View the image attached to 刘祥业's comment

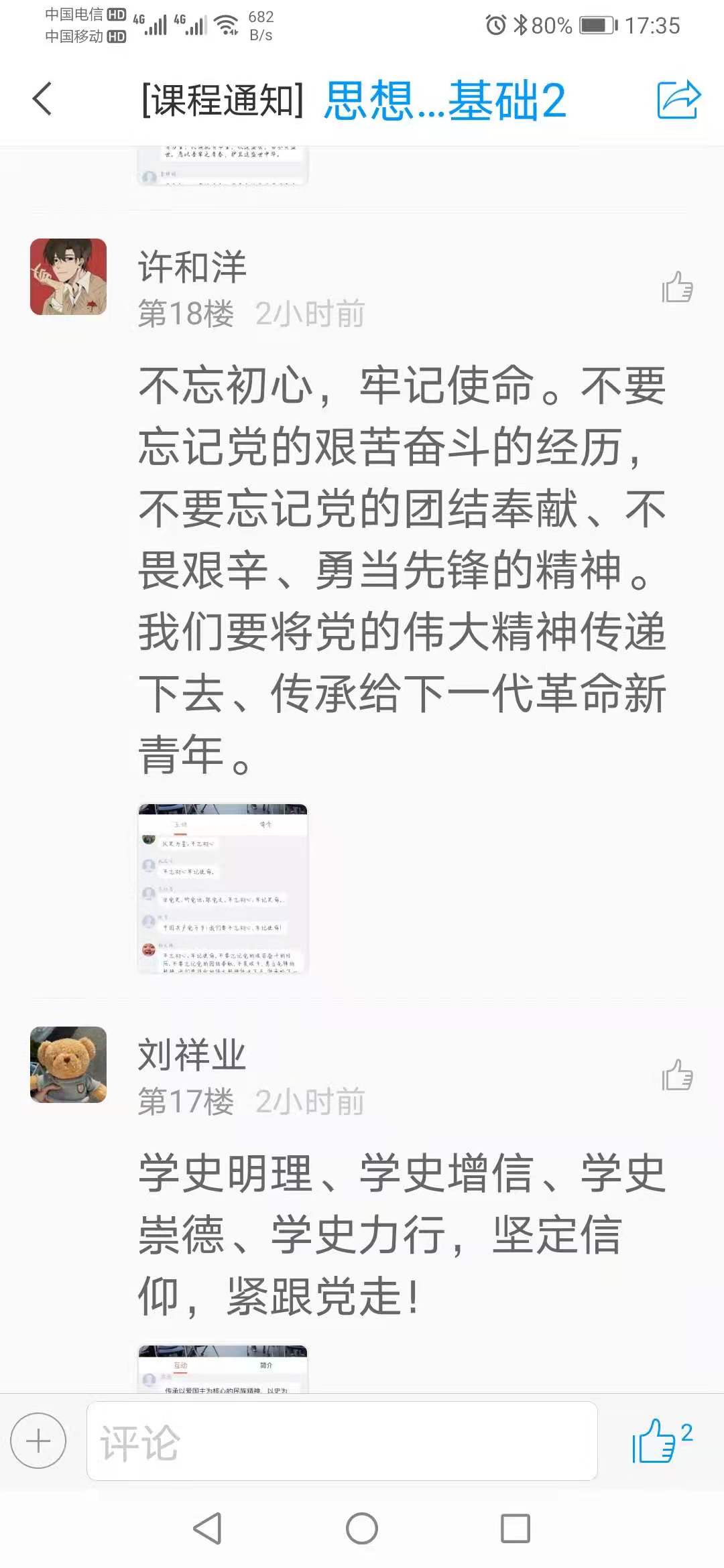(223, 1368)
